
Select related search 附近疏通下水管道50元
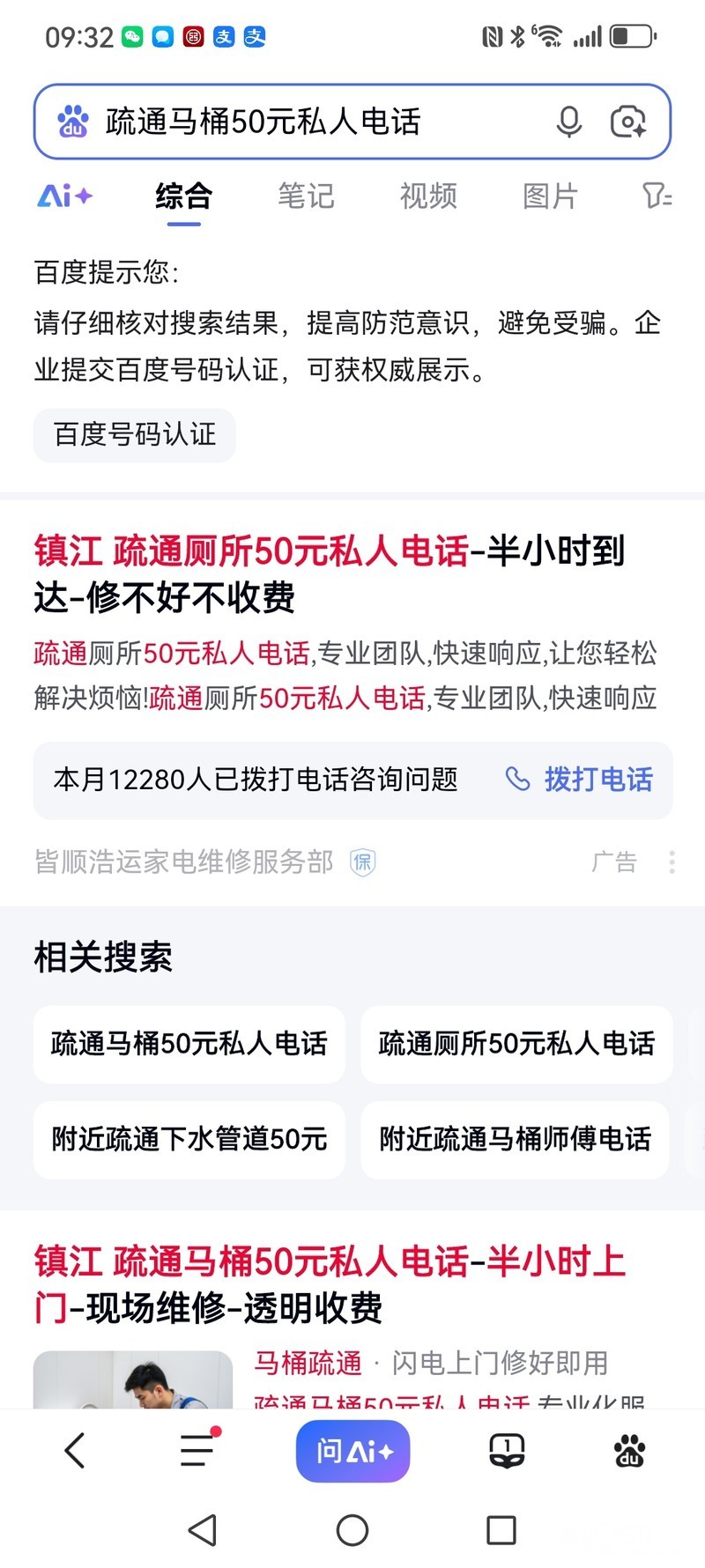click(x=189, y=1139)
